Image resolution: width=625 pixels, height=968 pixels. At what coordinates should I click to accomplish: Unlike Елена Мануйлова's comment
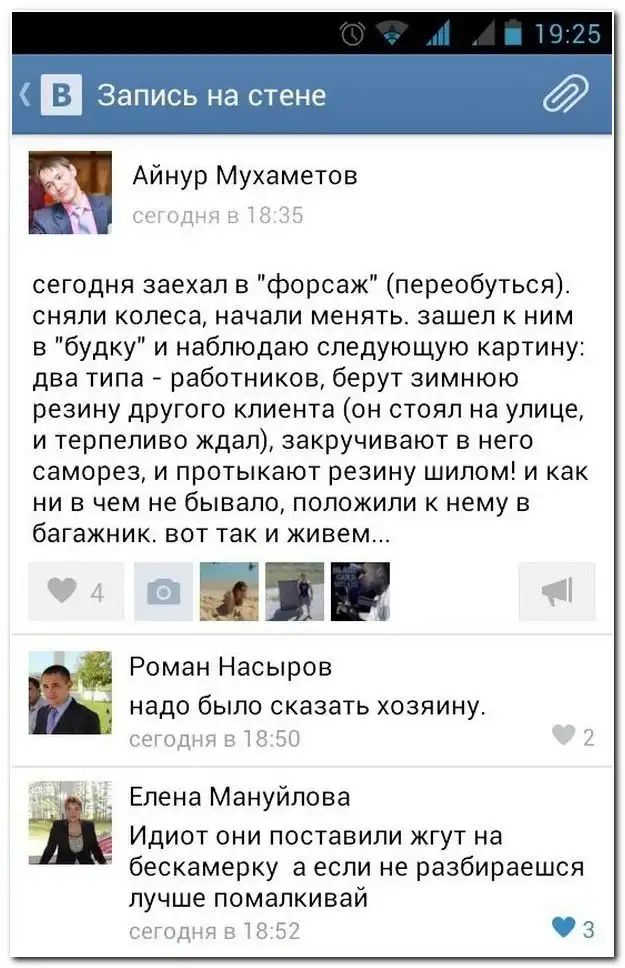point(573,928)
